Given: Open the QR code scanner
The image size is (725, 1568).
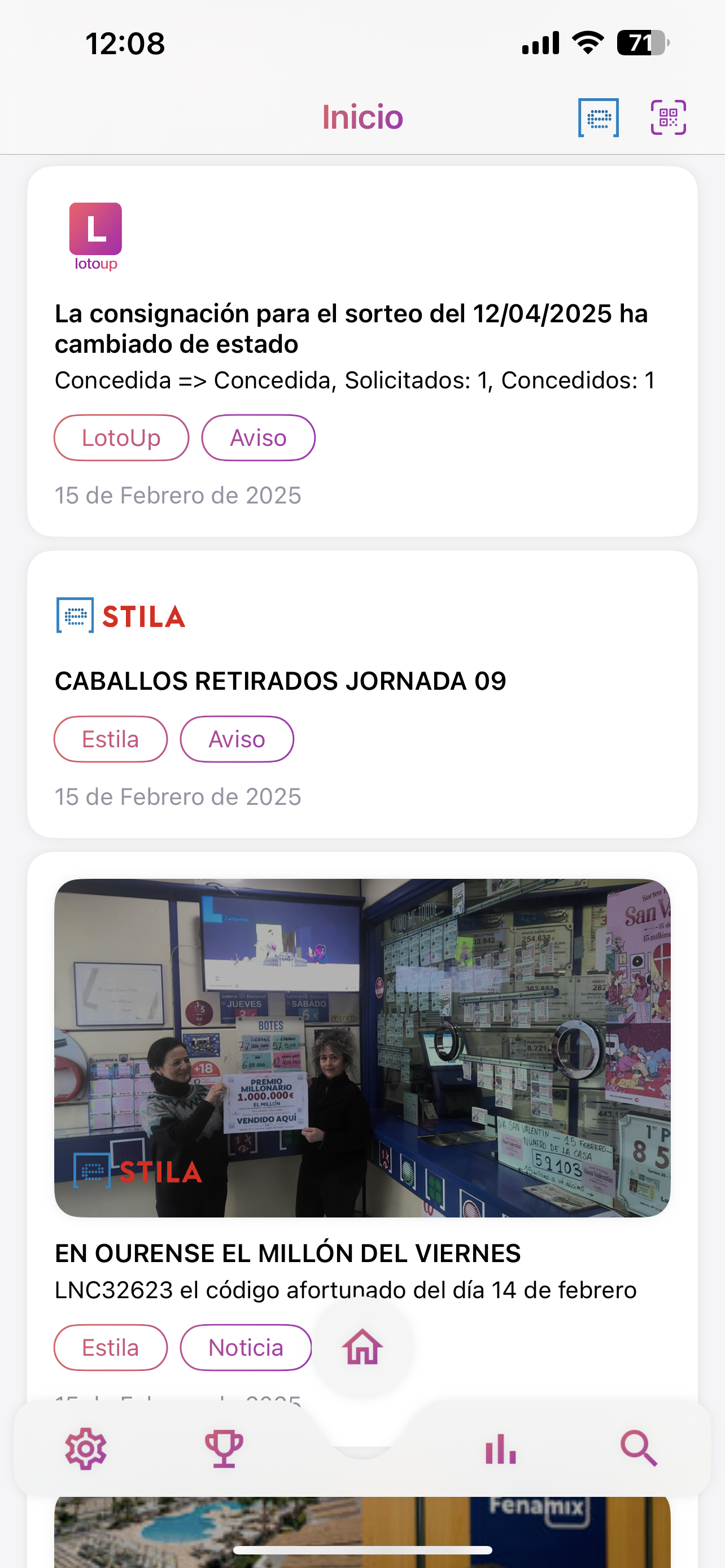Looking at the screenshot, I should (x=668, y=117).
